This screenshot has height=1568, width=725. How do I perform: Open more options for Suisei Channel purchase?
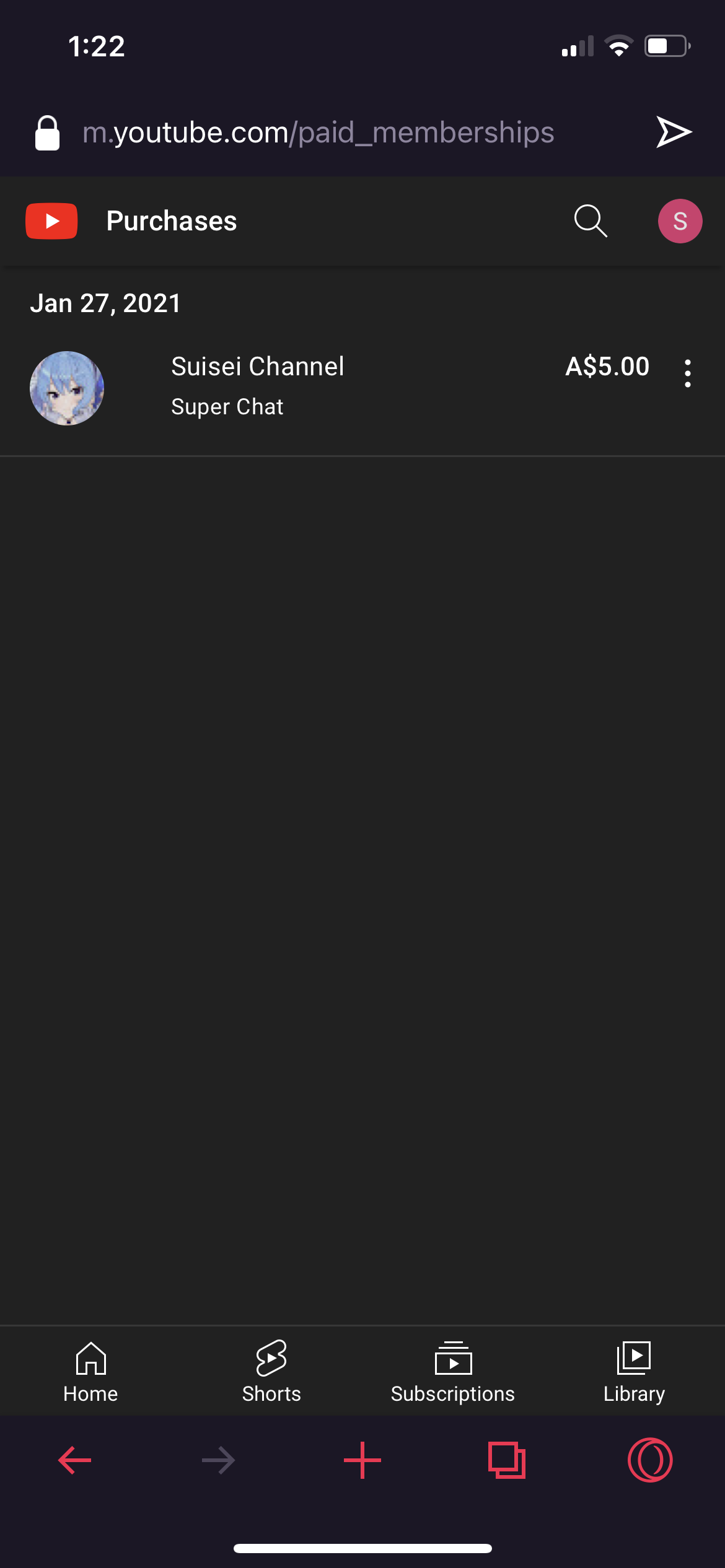tap(687, 373)
